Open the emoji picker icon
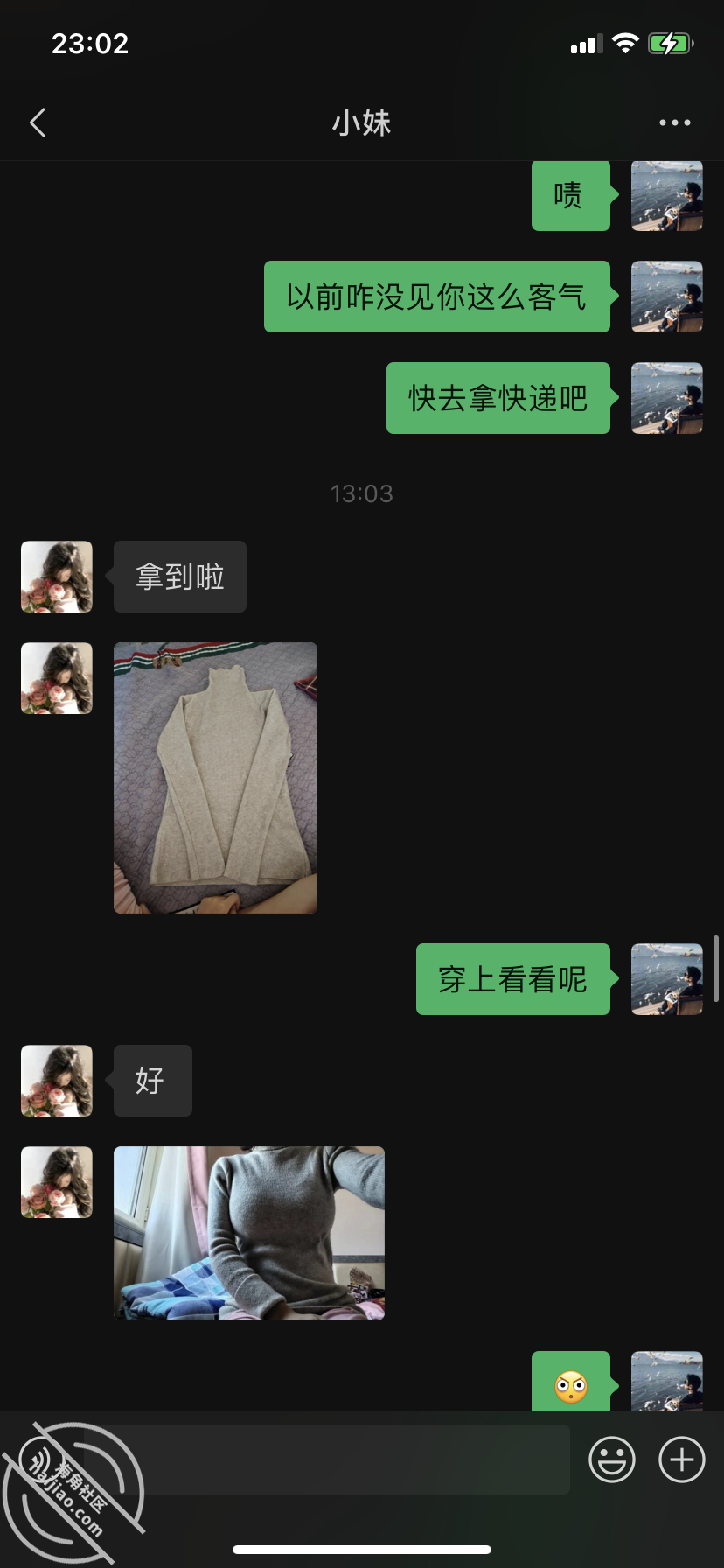Screen dimensions: 724x1568 click(x=612, y=1459)
